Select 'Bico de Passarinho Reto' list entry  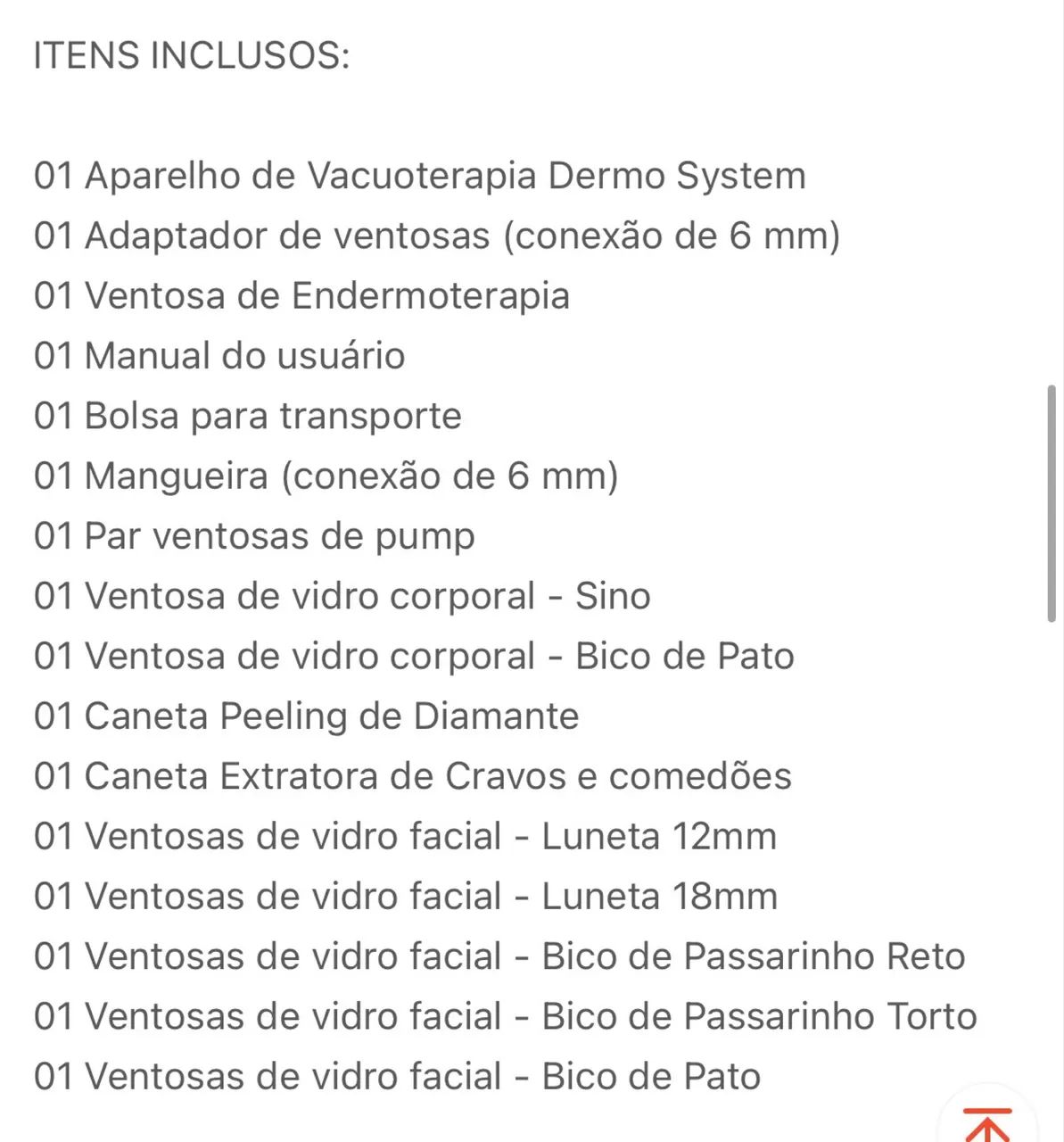(x=499, y=956)
